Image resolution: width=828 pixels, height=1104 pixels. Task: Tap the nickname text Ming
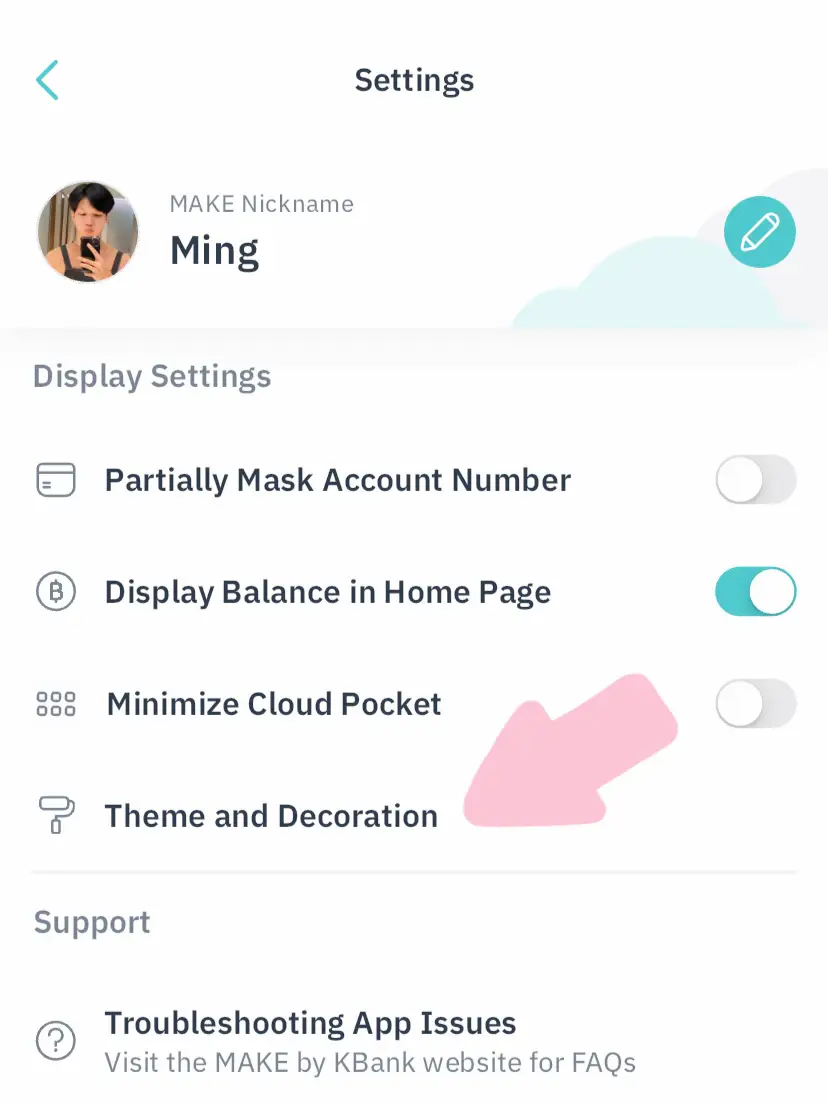pyautogui.click(x=213, y=250)
